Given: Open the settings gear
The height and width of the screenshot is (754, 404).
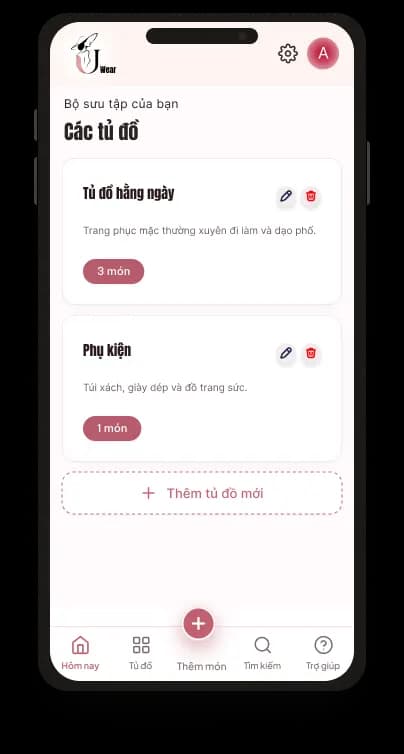Looking at the screenshot, I should coord(288,53).
